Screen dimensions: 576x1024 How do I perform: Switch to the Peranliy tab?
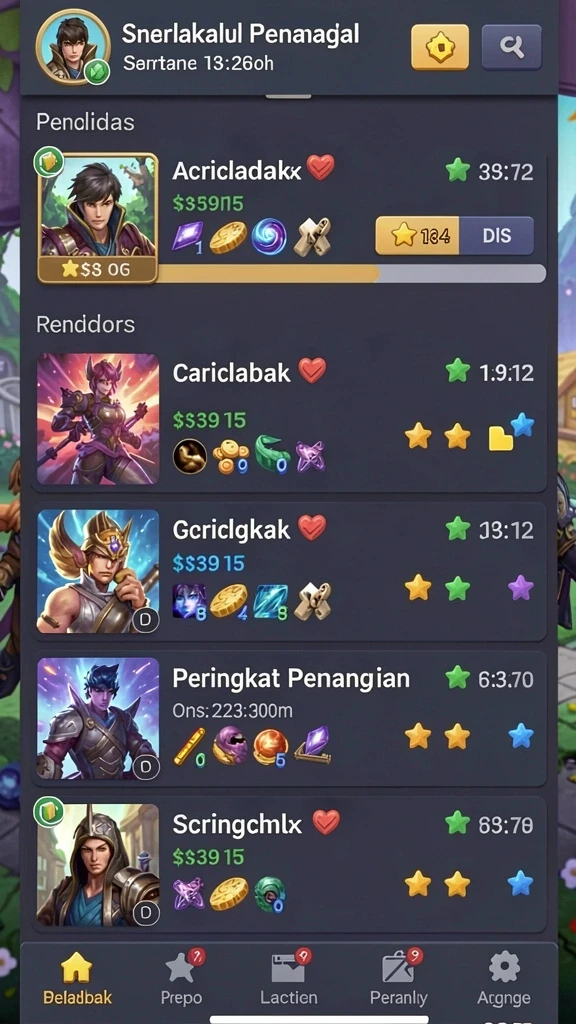398,978
